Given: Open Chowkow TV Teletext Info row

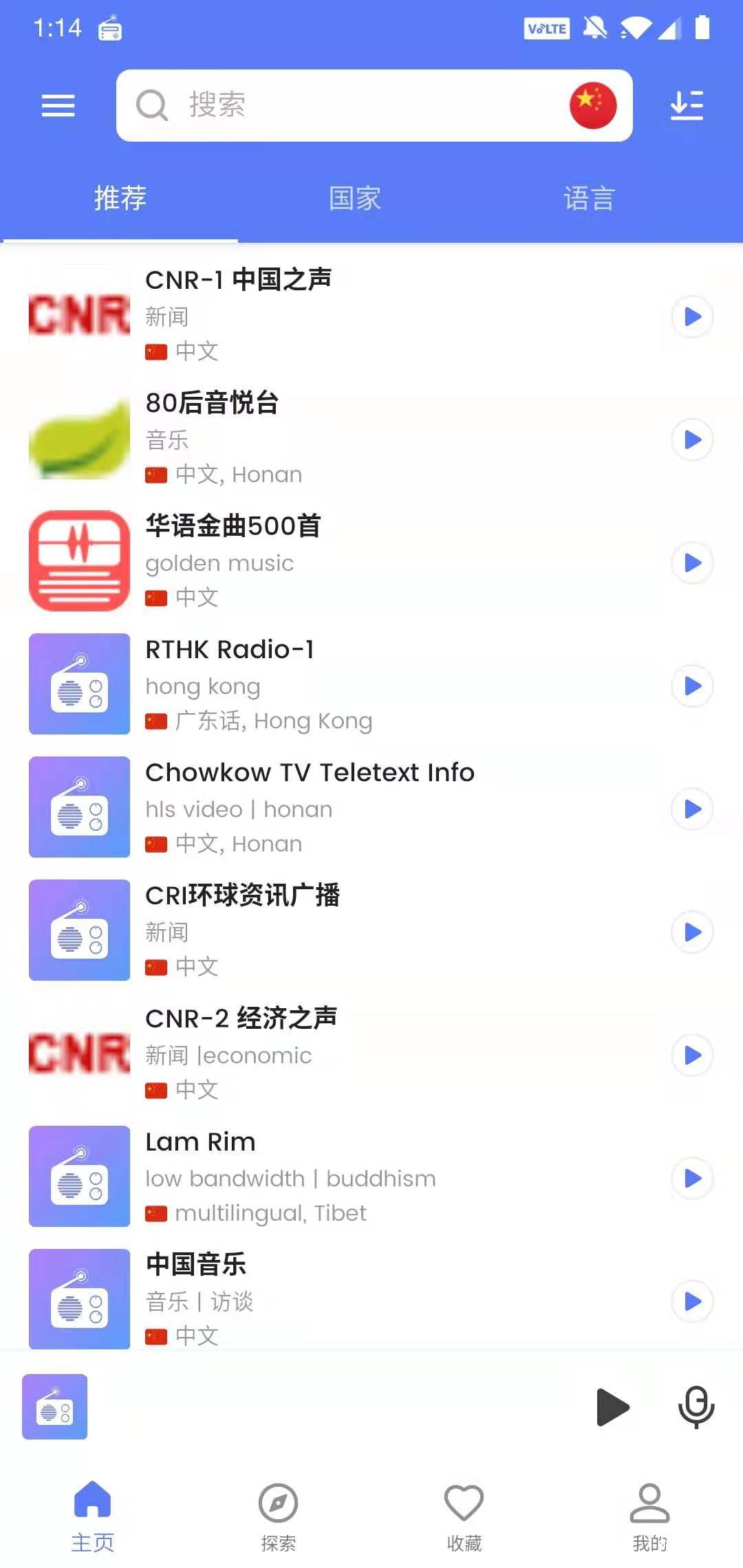Looking at the screenshot, I should pyautogui.click(x=371, y=807).
